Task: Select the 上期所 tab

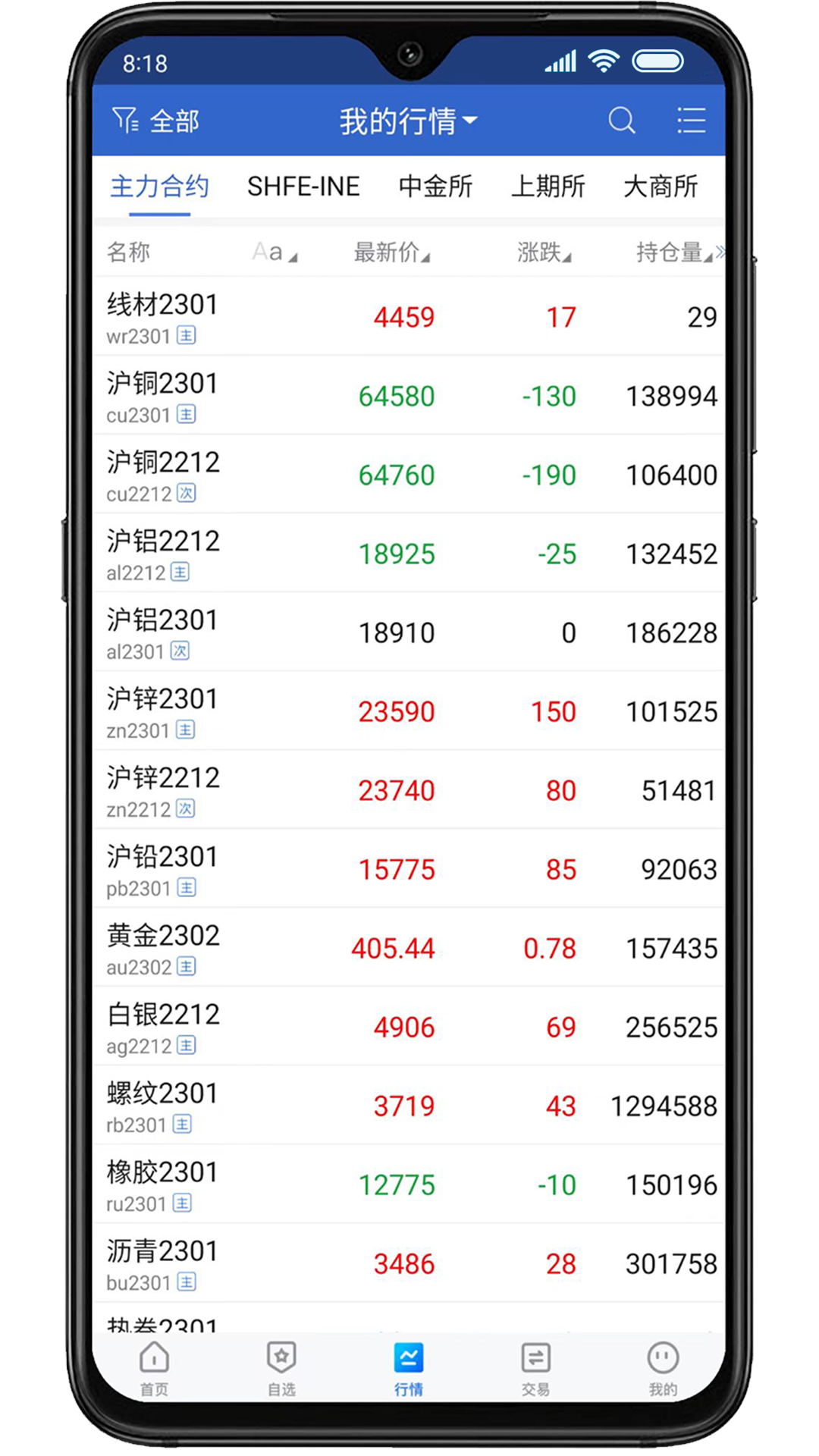Action: tap(548, 187)
